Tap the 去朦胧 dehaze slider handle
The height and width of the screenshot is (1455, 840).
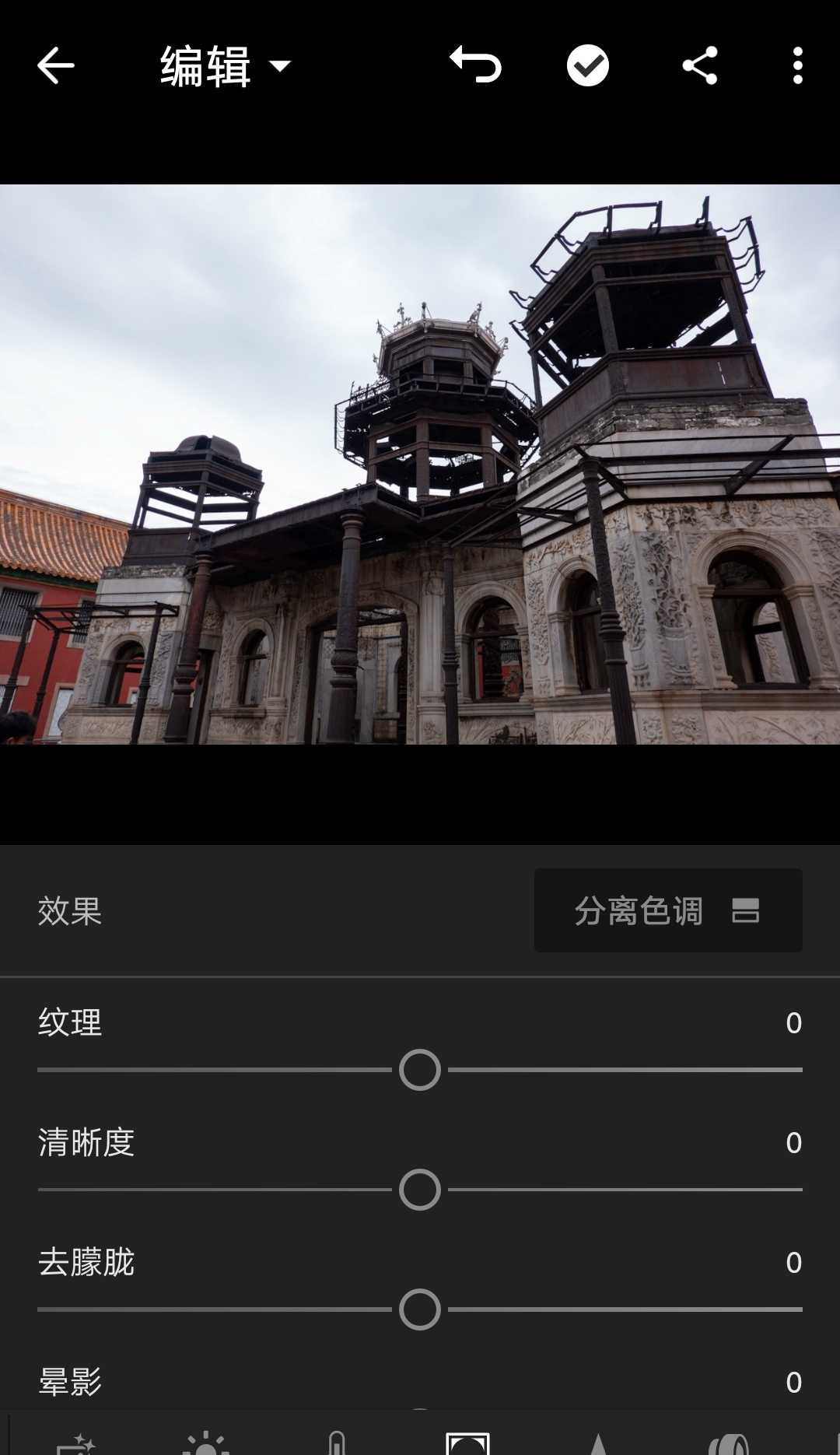(x=420, y=1309)
